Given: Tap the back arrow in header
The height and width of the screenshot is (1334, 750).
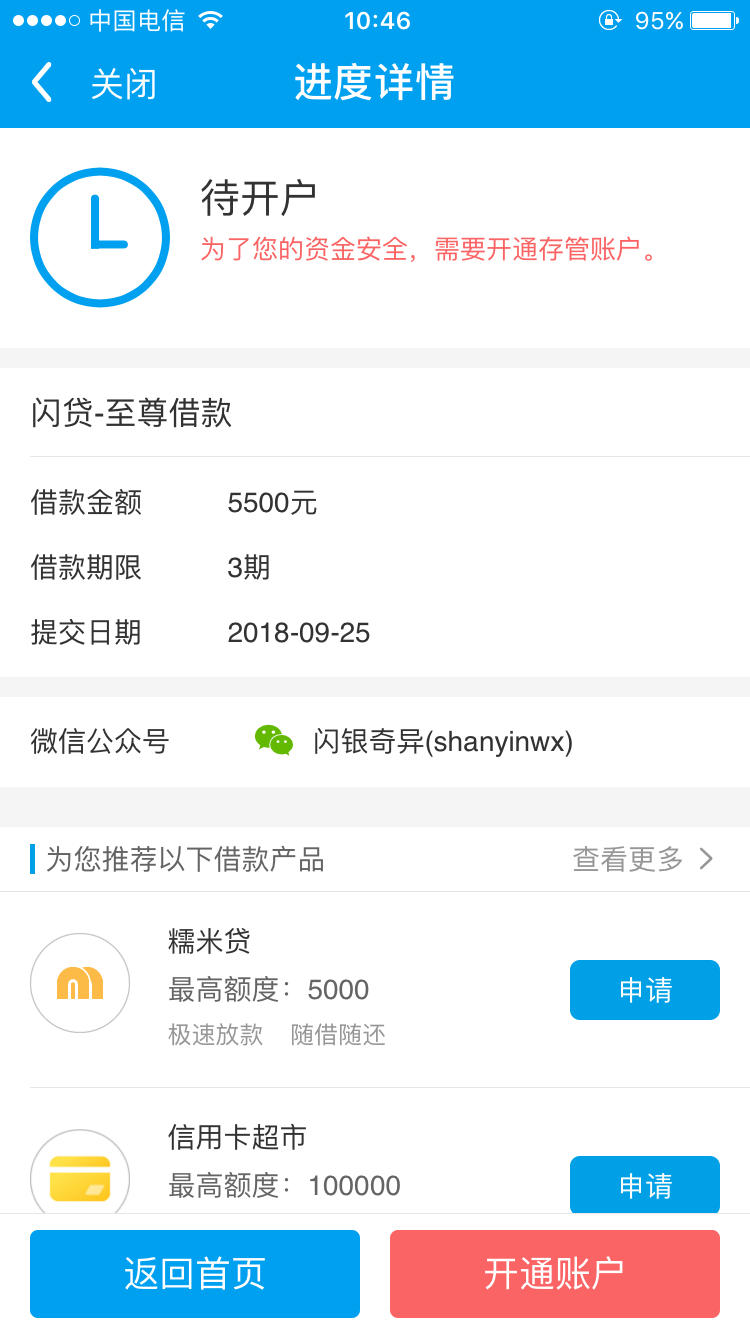Looking at the screenshot, I should (x=41, y=83).
